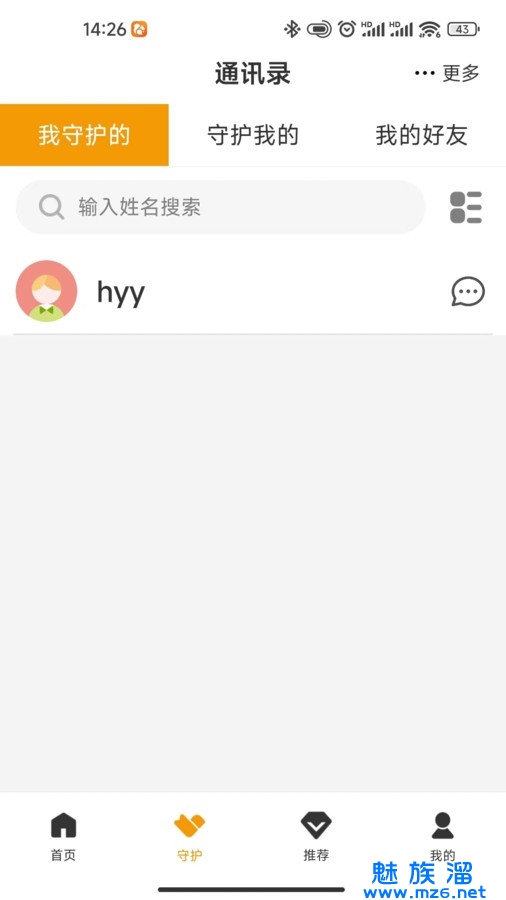
Task: Tap the 输入姓名搜索 search field
Action: (x=220, y=207)
